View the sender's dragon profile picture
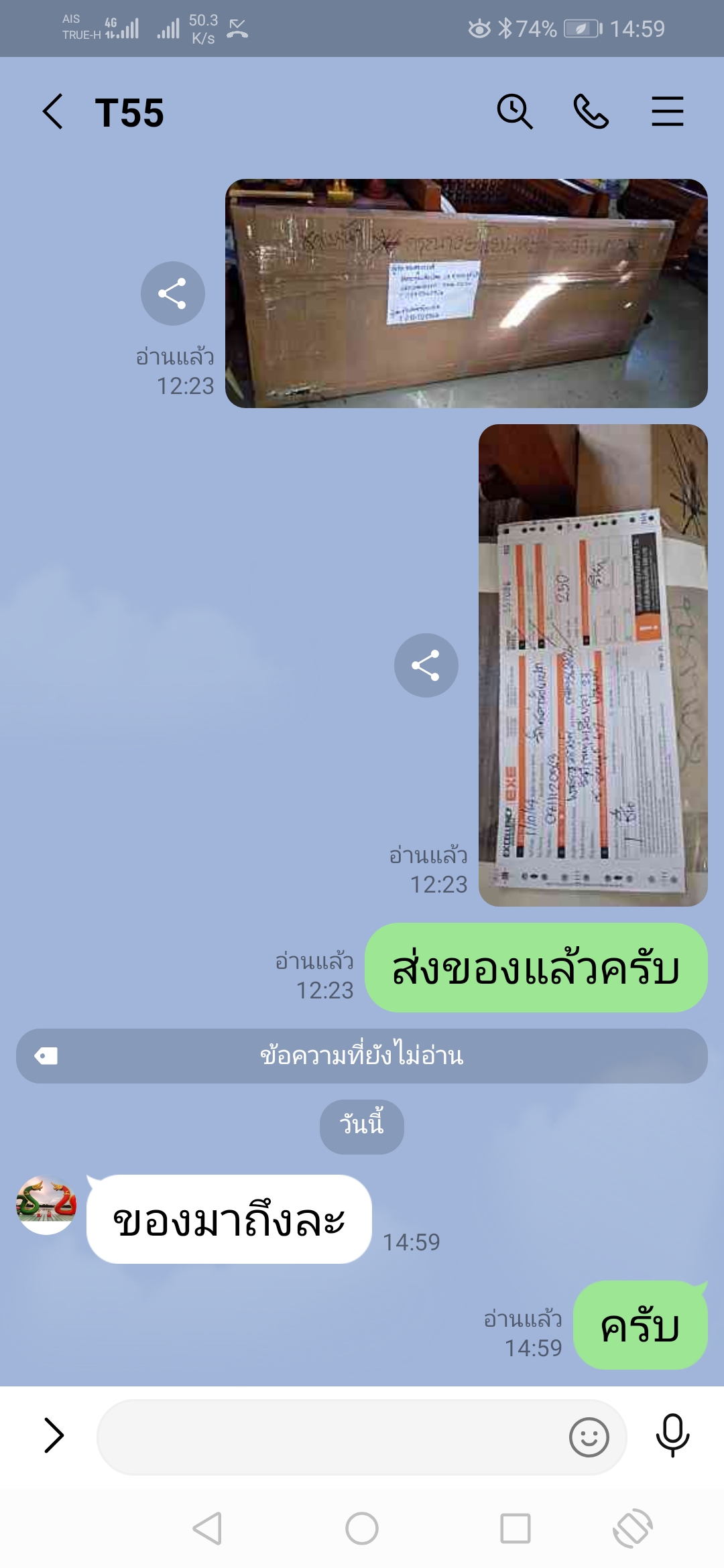Image resolution: width=724 pixels, height=1568 pixels. coord(46,1205)
